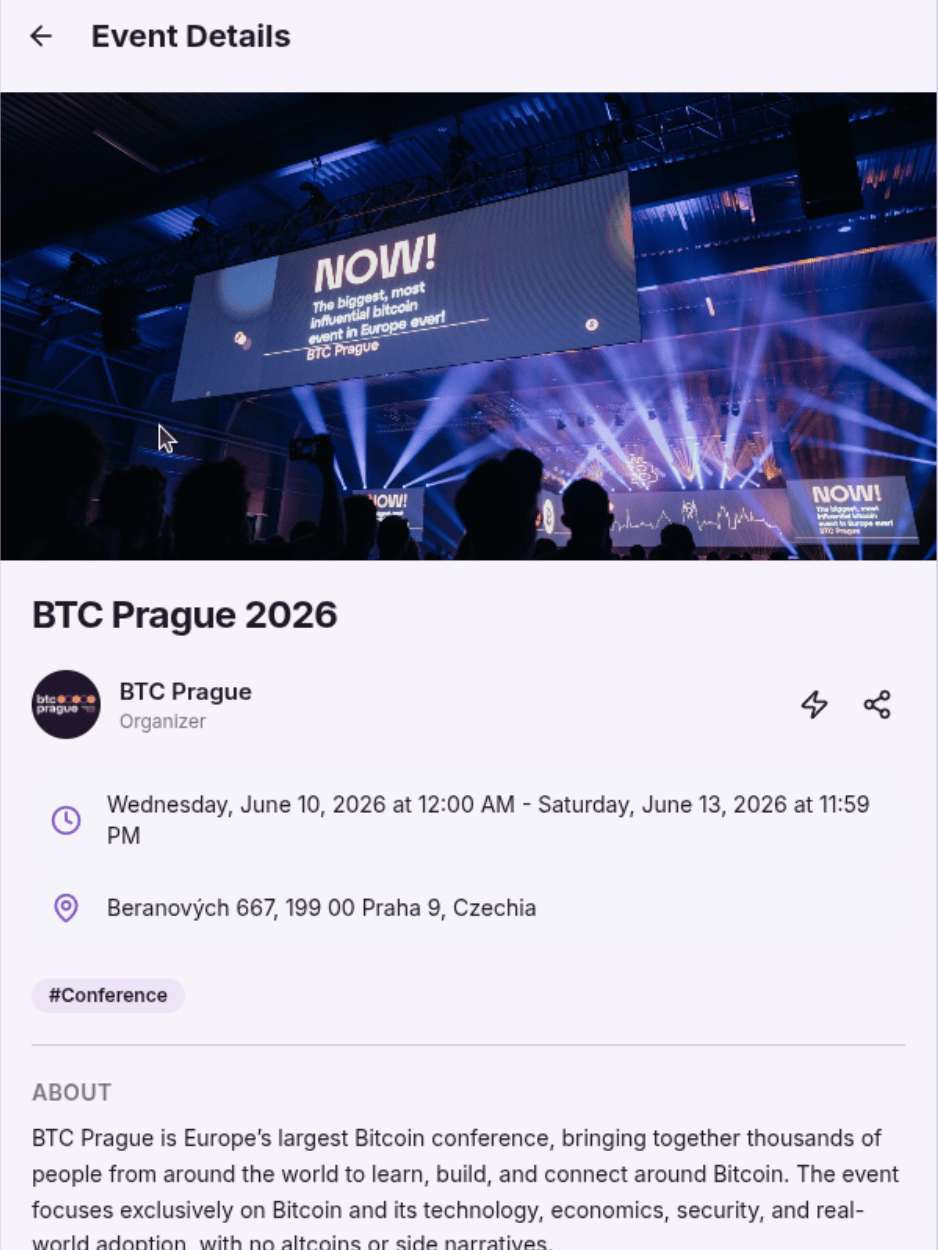This screenshot has width=938, height=1250.
Task: Open the Beranových 667 address location
Action: click(321, 908)
